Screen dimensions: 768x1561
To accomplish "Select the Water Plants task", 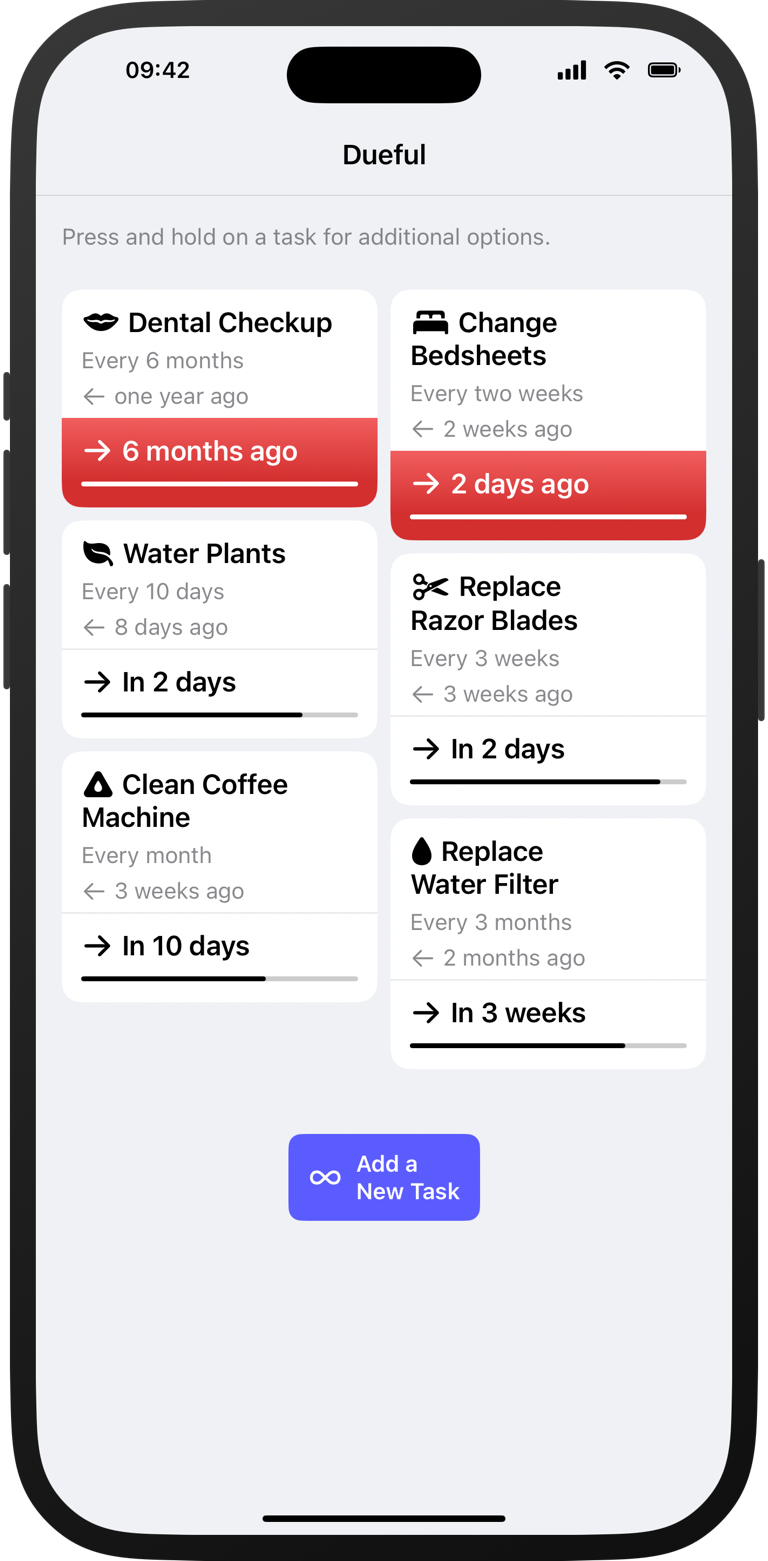I will [x=219, y=628].
